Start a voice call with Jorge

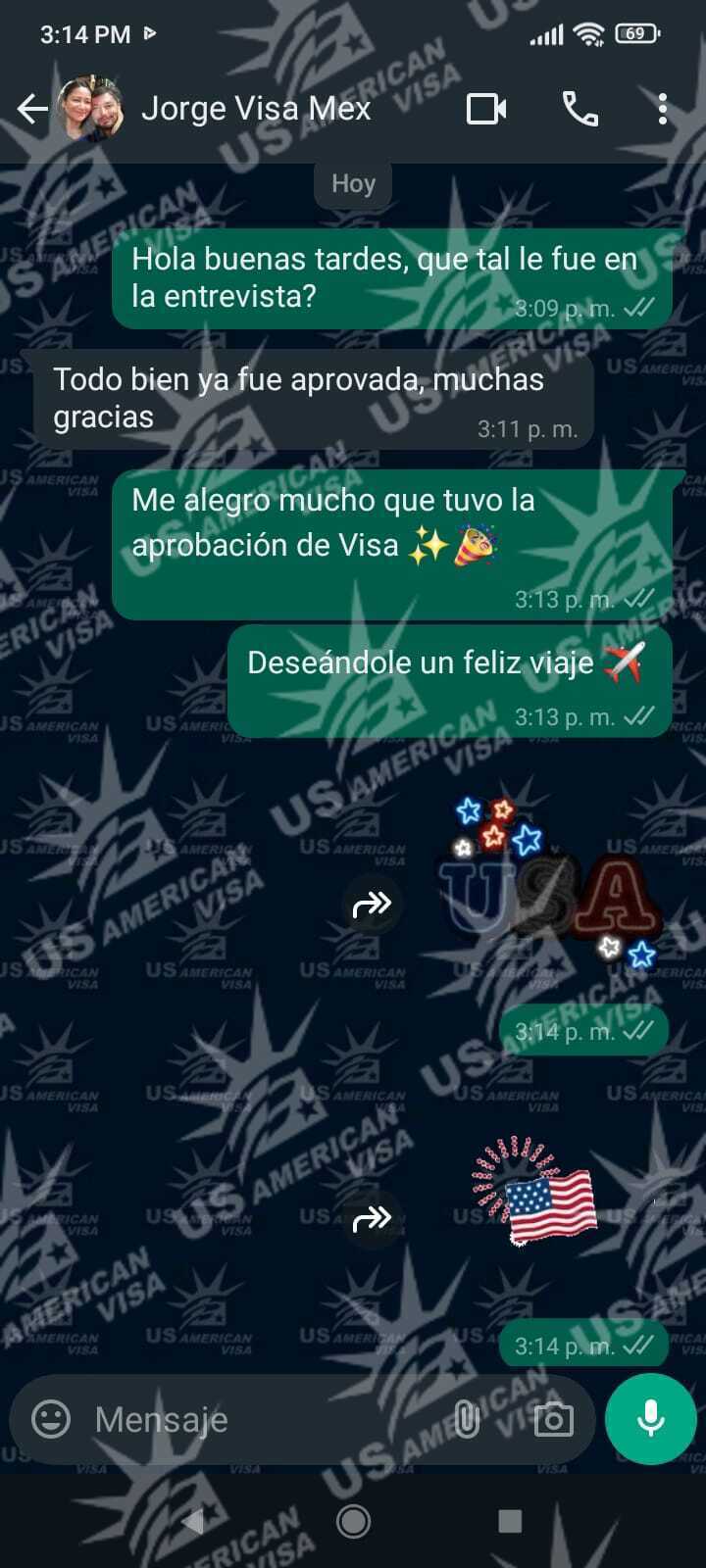click(580, 109)
